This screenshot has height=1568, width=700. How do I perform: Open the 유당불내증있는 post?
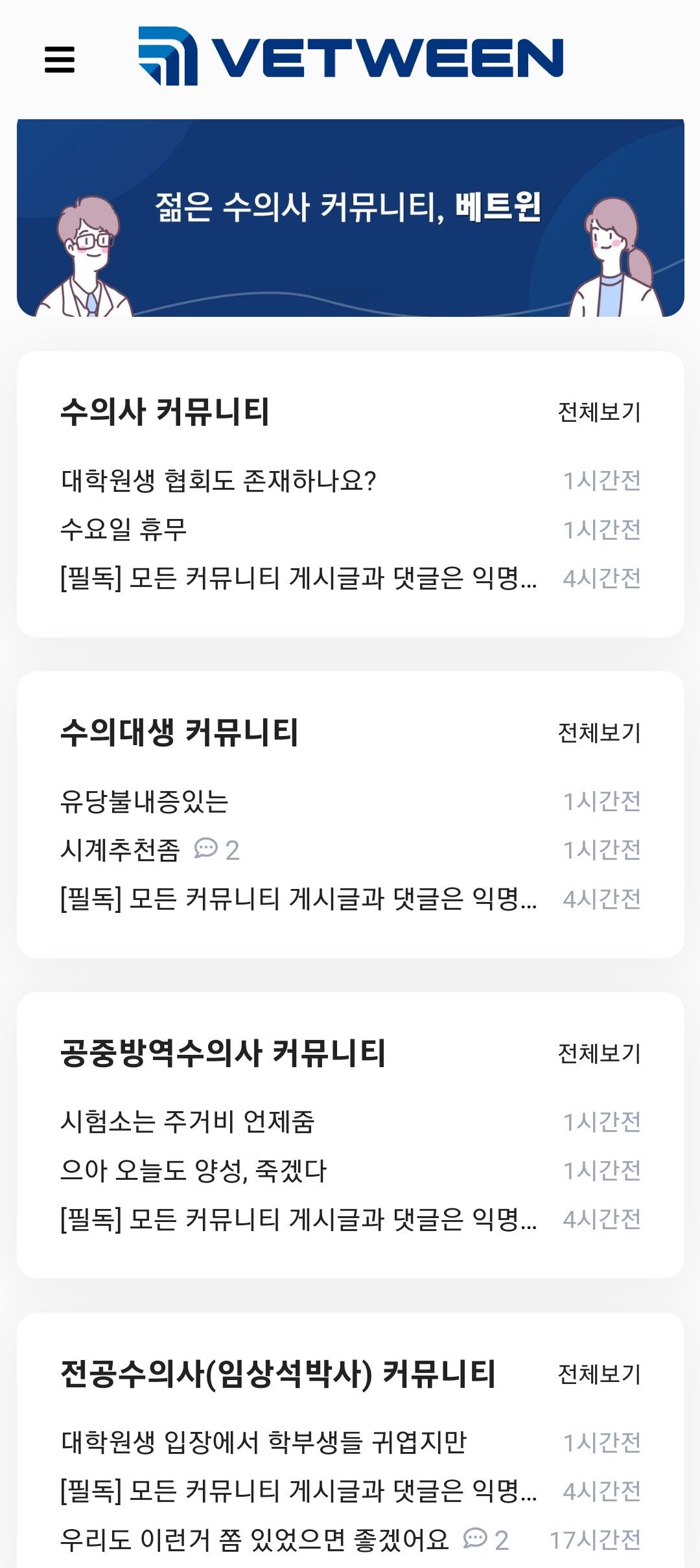[x=145, y=801]
